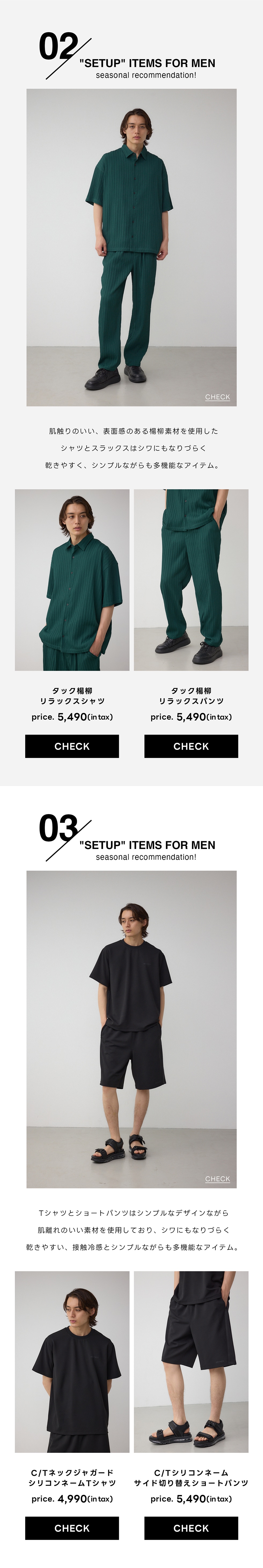263x1568 pixels.
Task: Tap the CHECK link on the black setup photo
Action: pos(217,1179)
